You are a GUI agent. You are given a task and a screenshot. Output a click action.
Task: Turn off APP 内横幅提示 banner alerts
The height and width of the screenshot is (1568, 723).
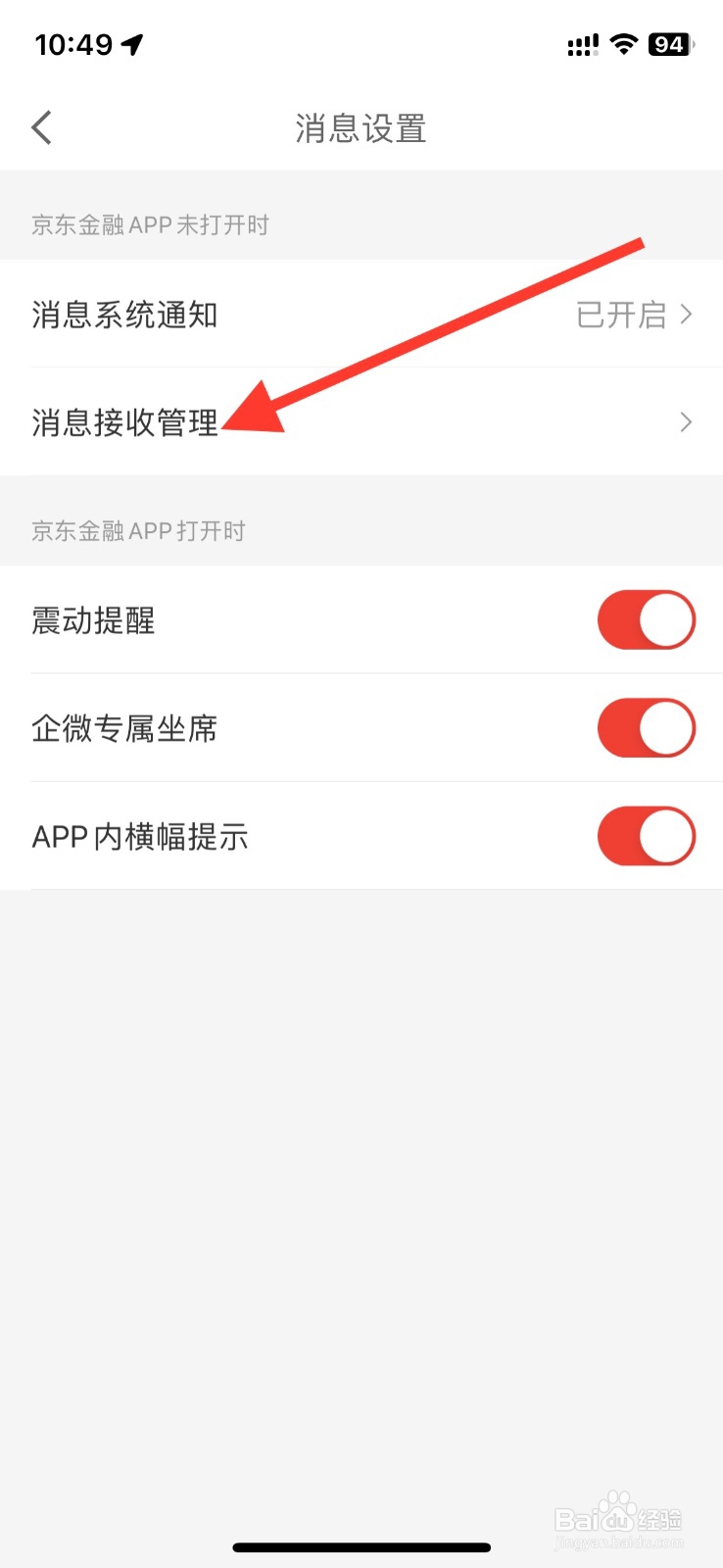pos(646,836)
